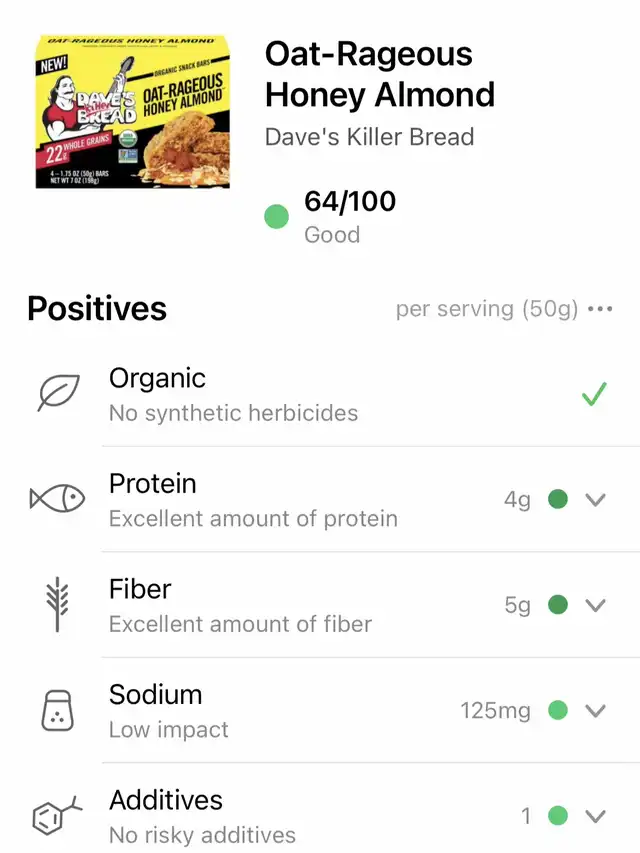Expand the Fiber details row

pyautogui.click(x=595, y=605)
